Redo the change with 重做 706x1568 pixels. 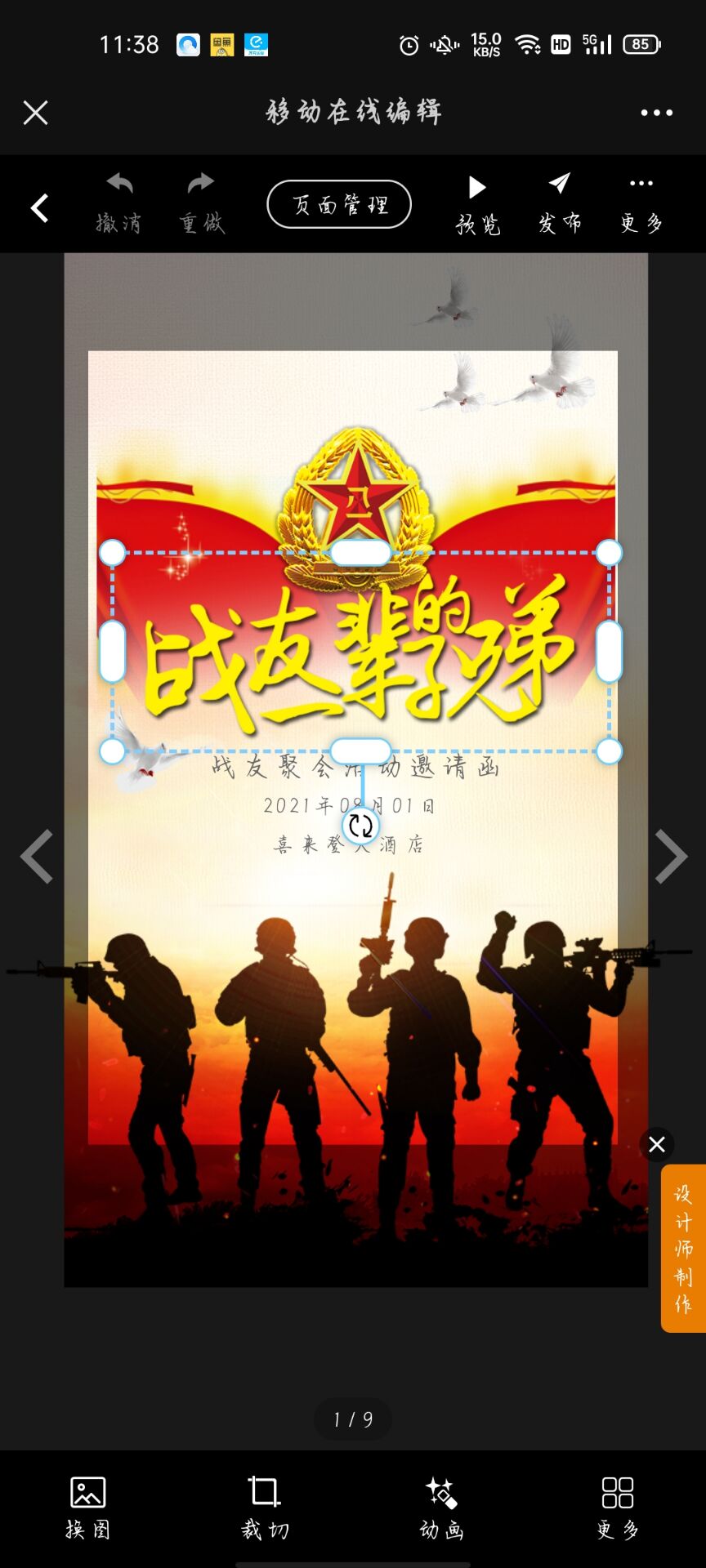[x=201, y=203]
